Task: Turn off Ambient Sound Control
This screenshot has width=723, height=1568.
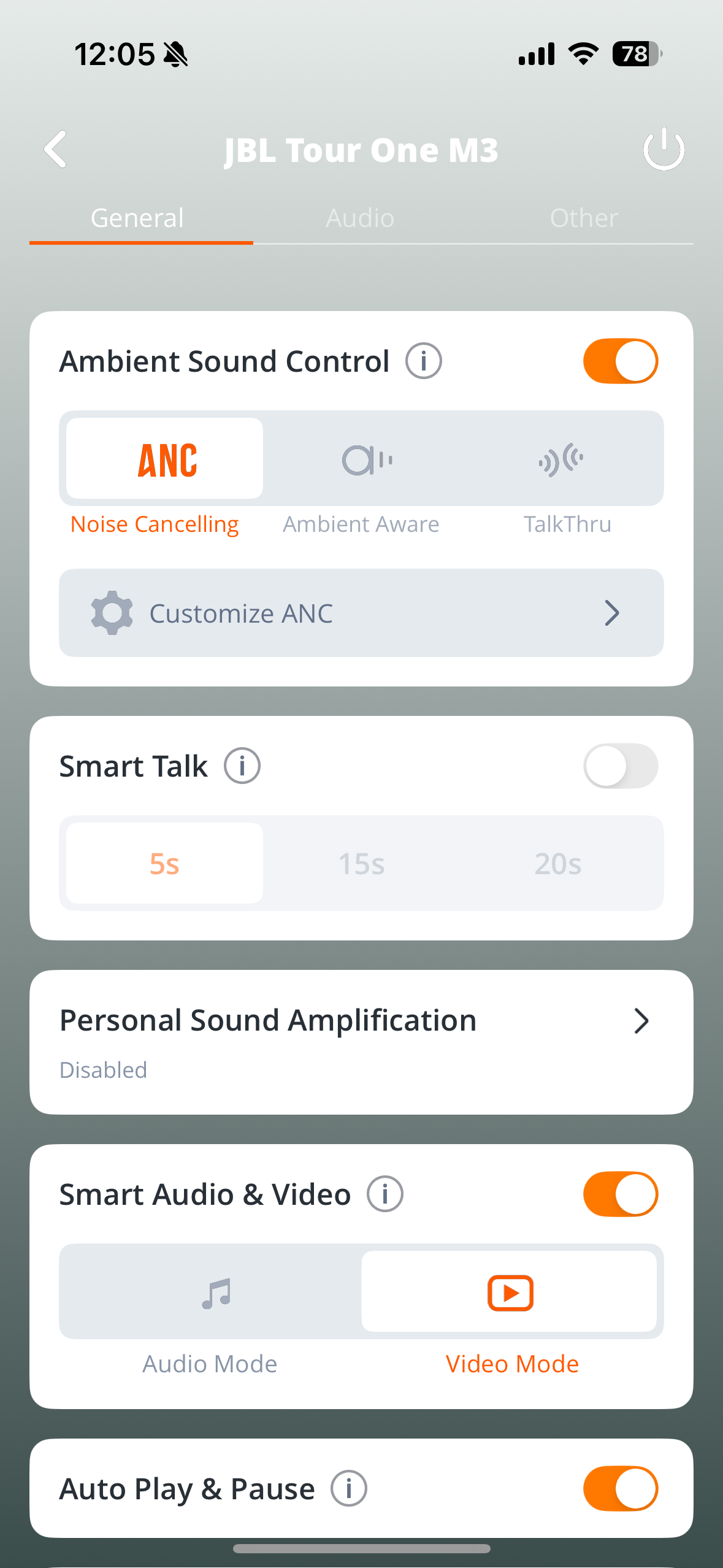Action: tap(620, 361)
